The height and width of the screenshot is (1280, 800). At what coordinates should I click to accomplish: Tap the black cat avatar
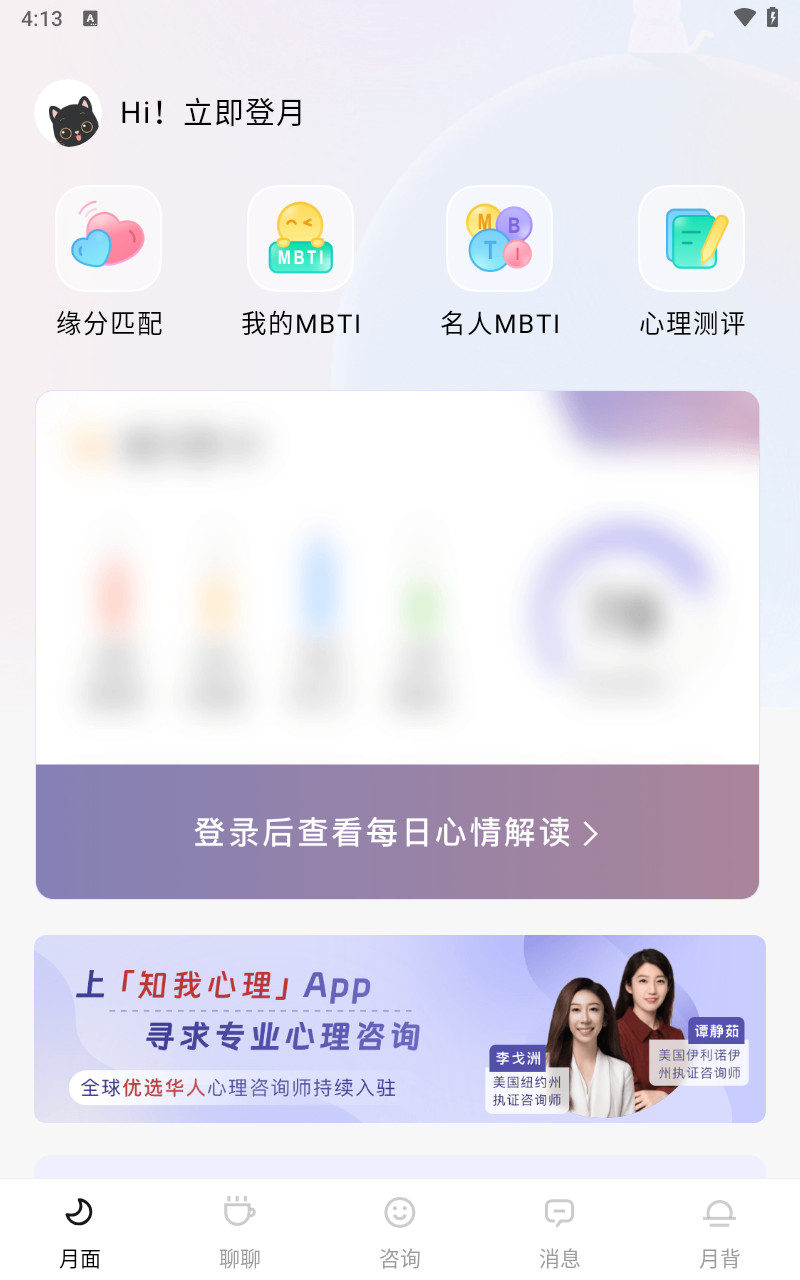click(68, 113)
